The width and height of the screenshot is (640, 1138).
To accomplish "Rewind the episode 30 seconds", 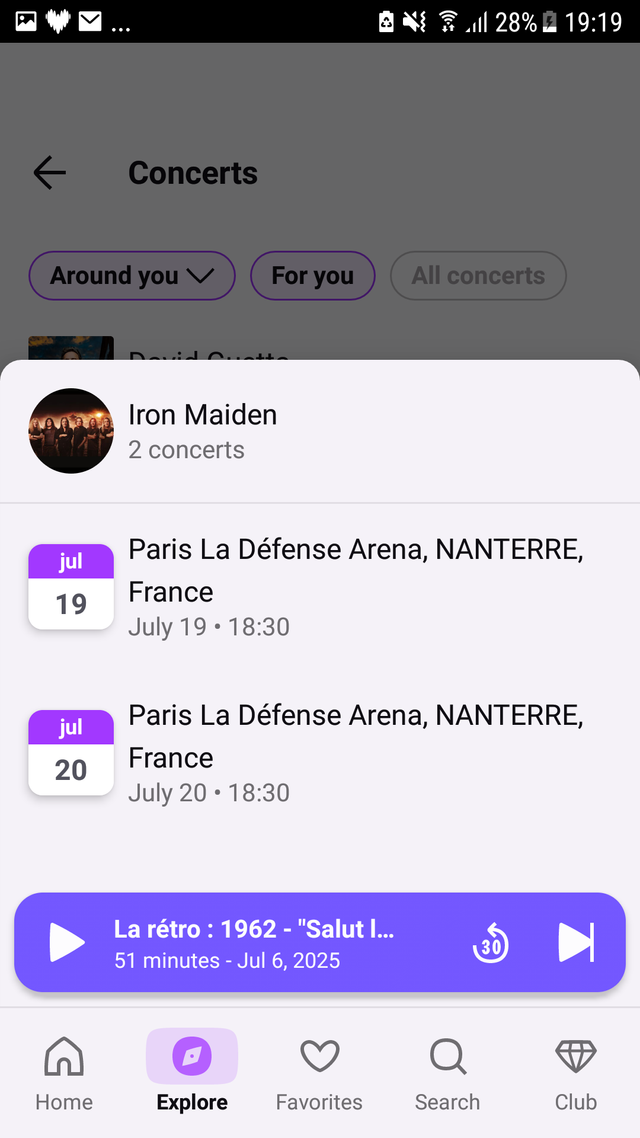I will (491, 943).
